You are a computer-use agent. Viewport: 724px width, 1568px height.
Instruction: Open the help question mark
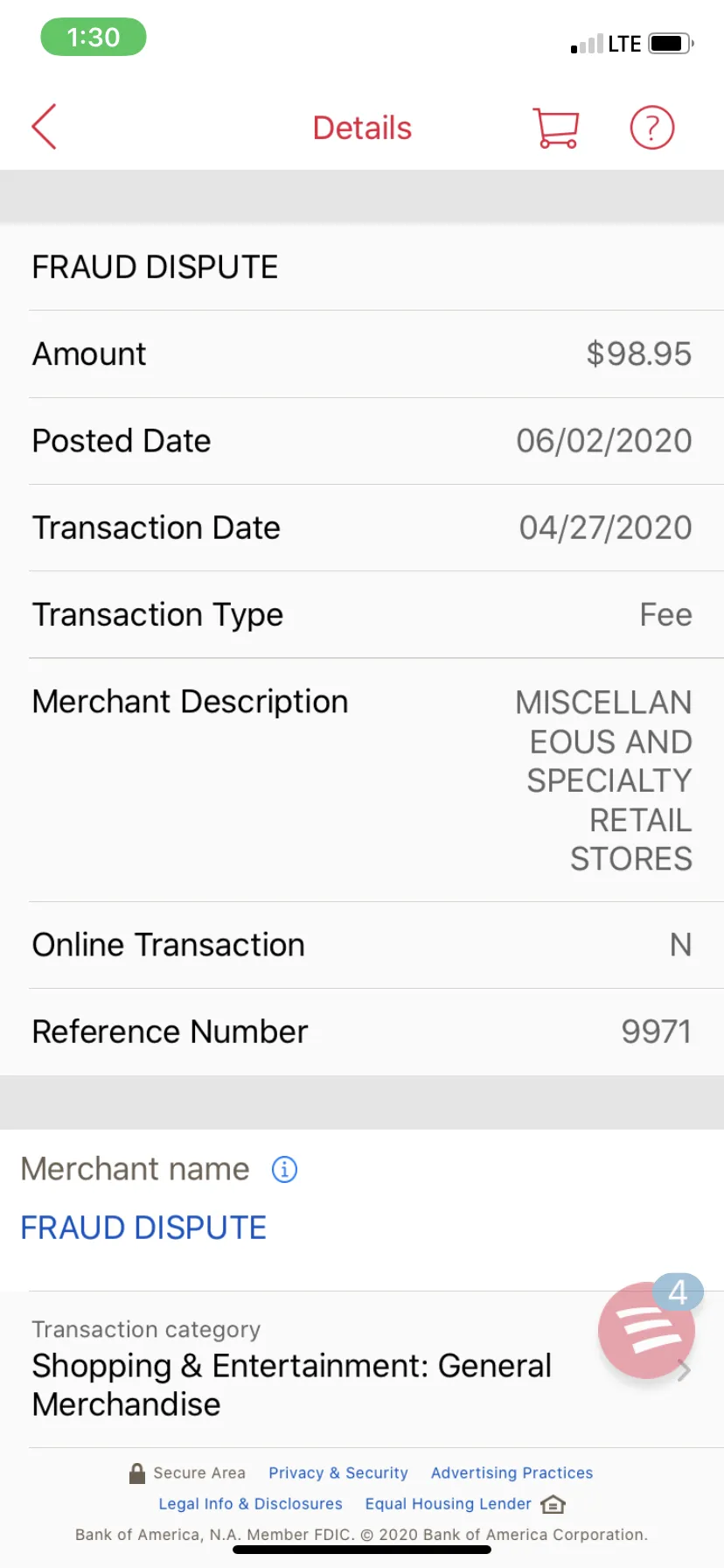(652, 128)
